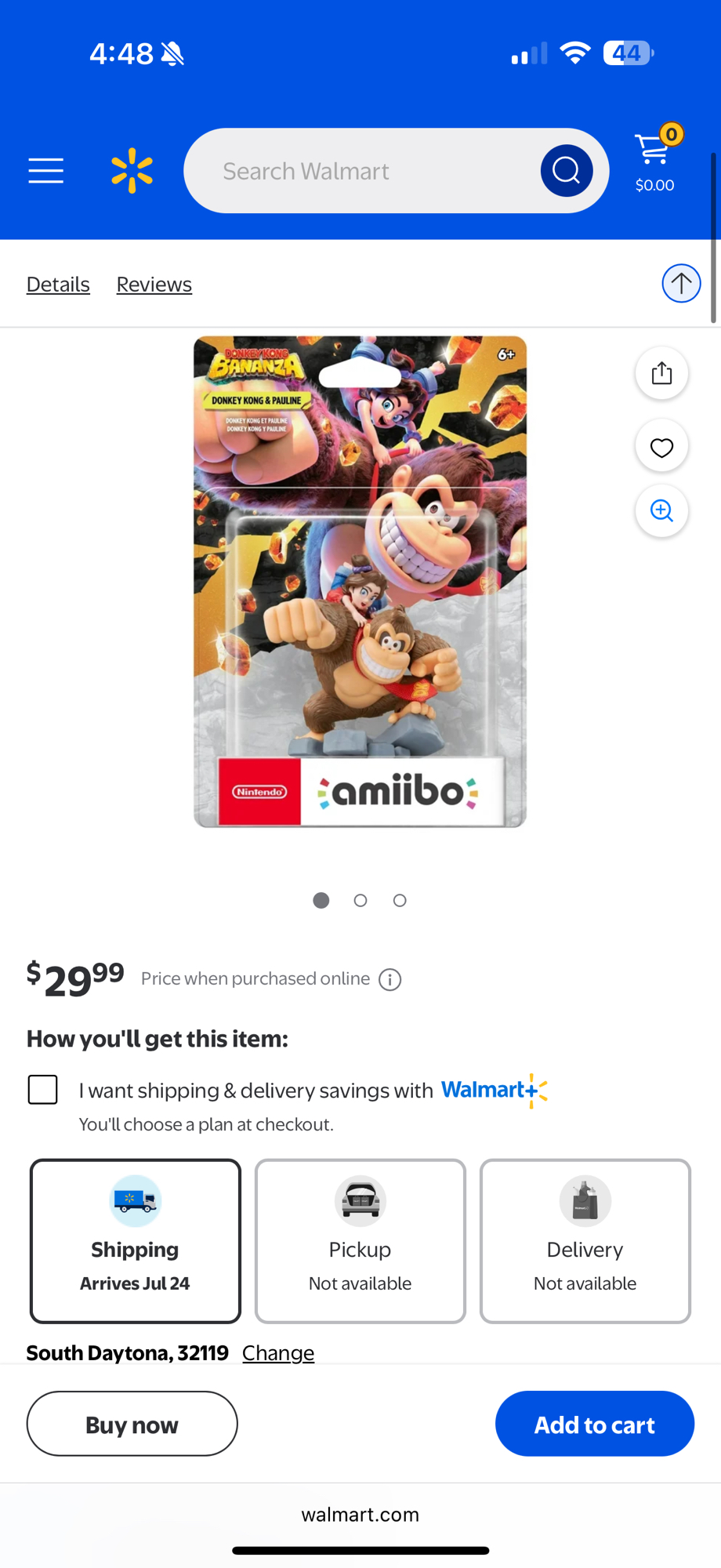The height and width of the screenshot is (1568, 721).
Task: Add item to favorites with heart icon
Action: coord(661,447)
